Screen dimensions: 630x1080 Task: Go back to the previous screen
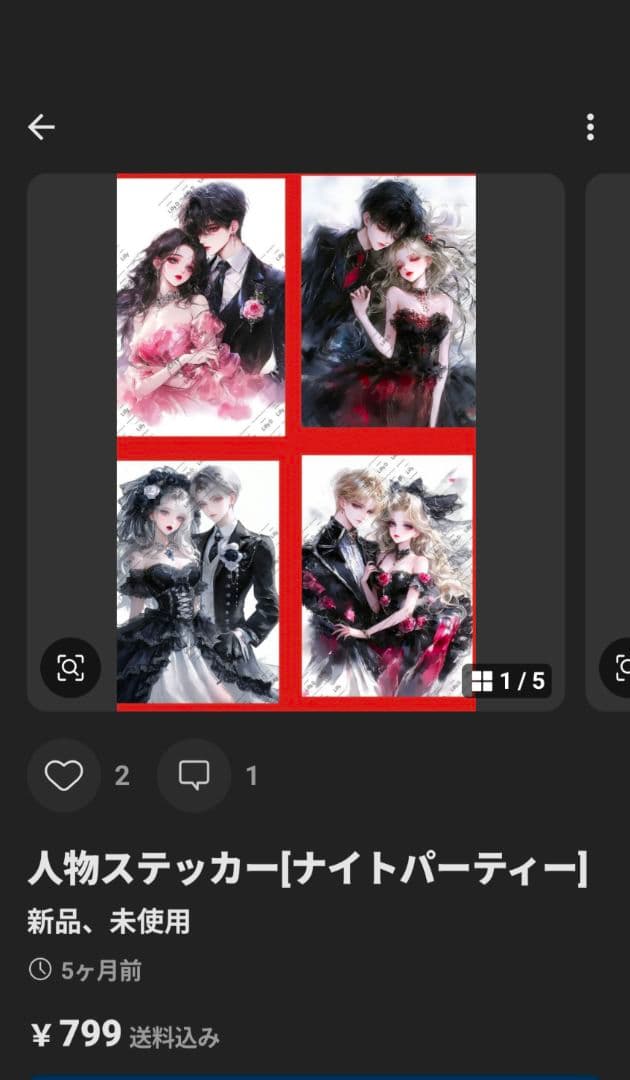[41, 127]
